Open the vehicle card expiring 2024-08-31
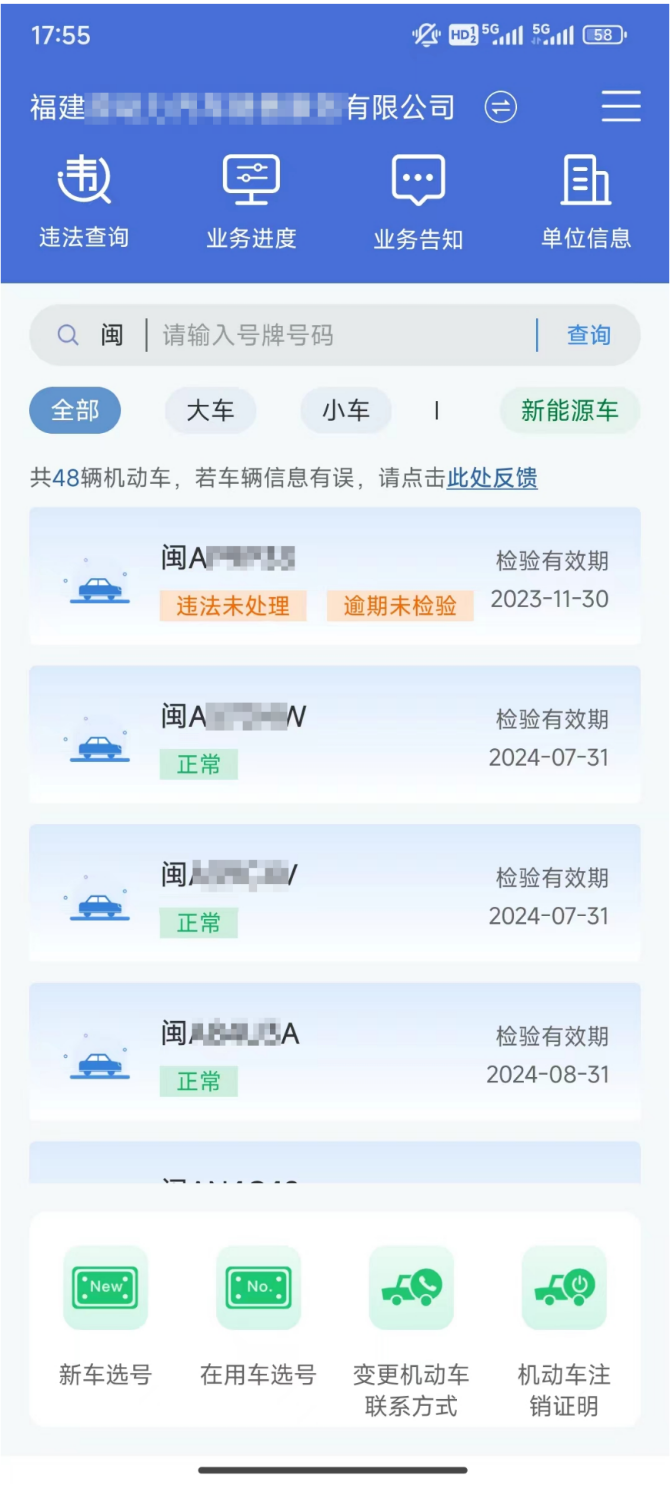 click(334, 1051)
